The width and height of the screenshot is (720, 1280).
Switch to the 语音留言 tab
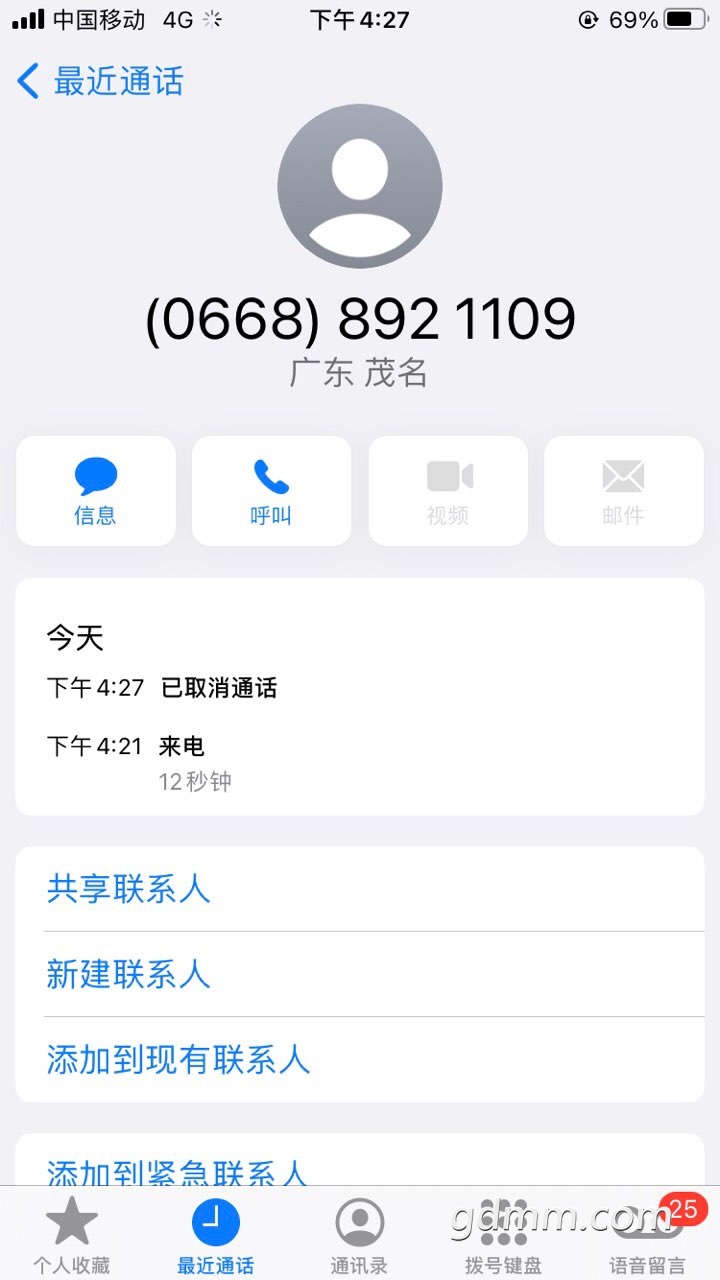pos(648,1235)
